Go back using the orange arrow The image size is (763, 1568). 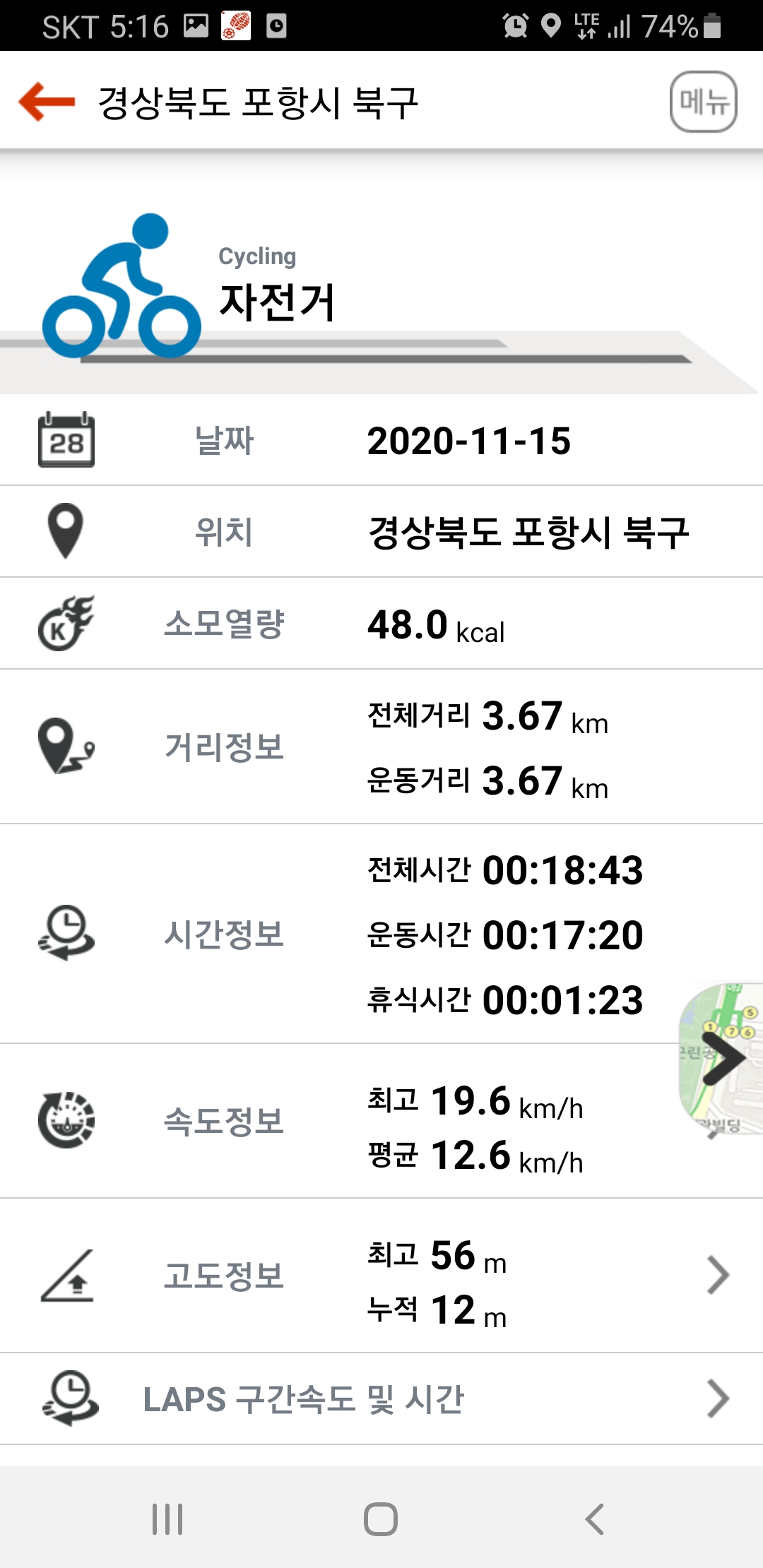(47, 102)
